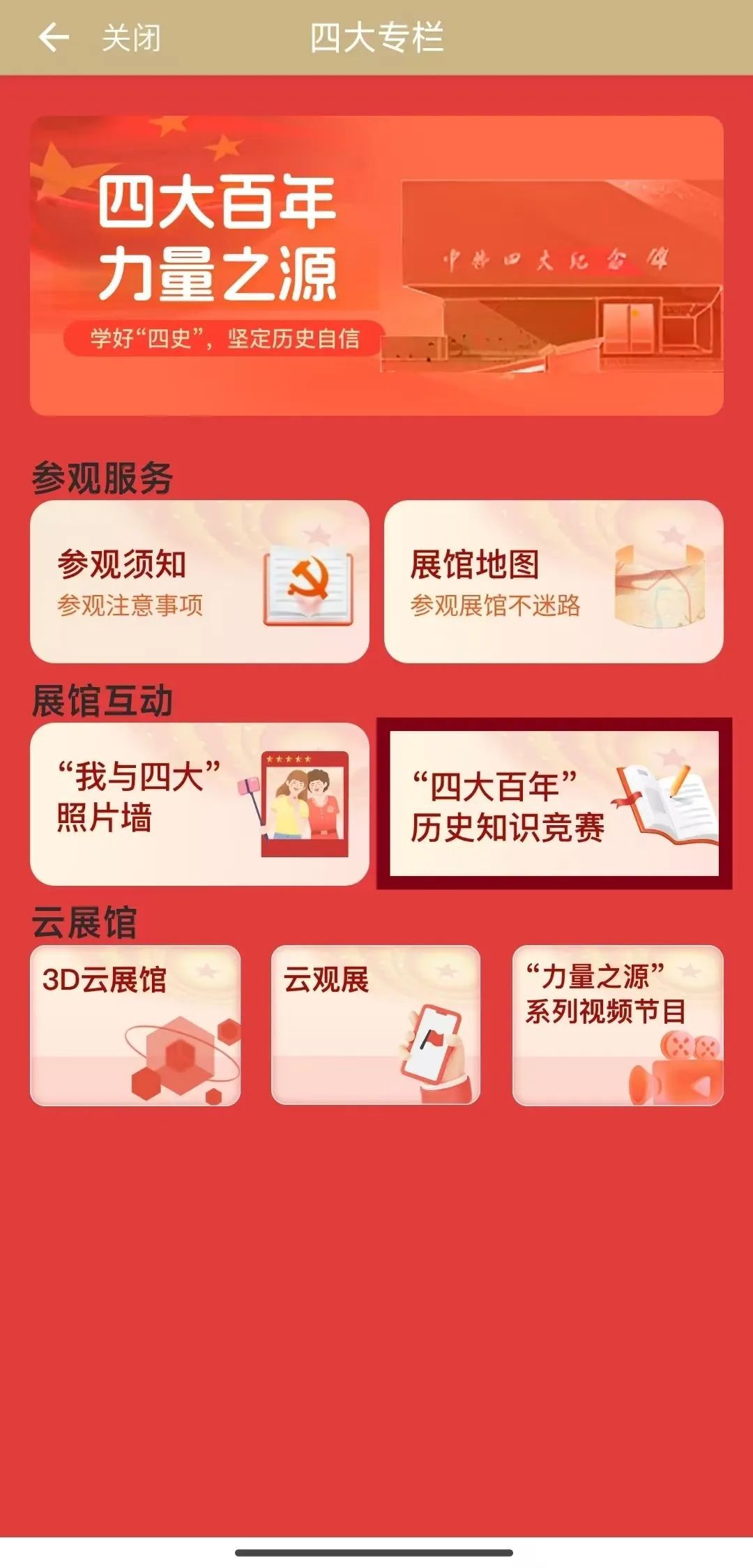Open the 四大百年 力量之源 banner

(x=376, y=266)
